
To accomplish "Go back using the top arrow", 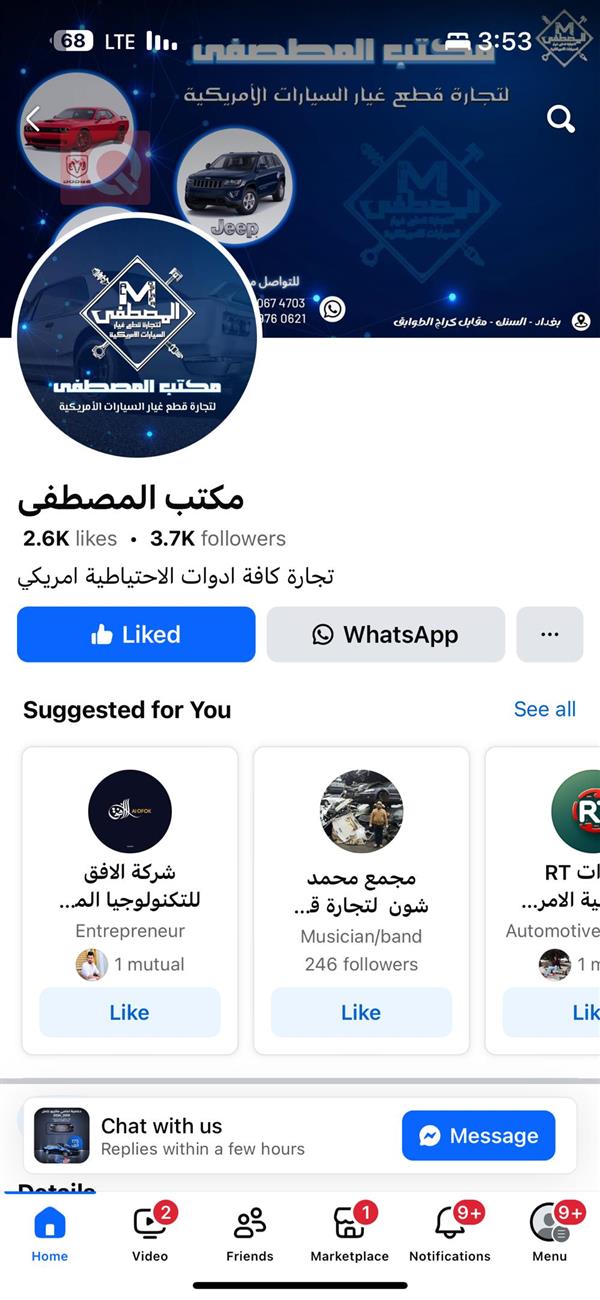I will 33,120.
